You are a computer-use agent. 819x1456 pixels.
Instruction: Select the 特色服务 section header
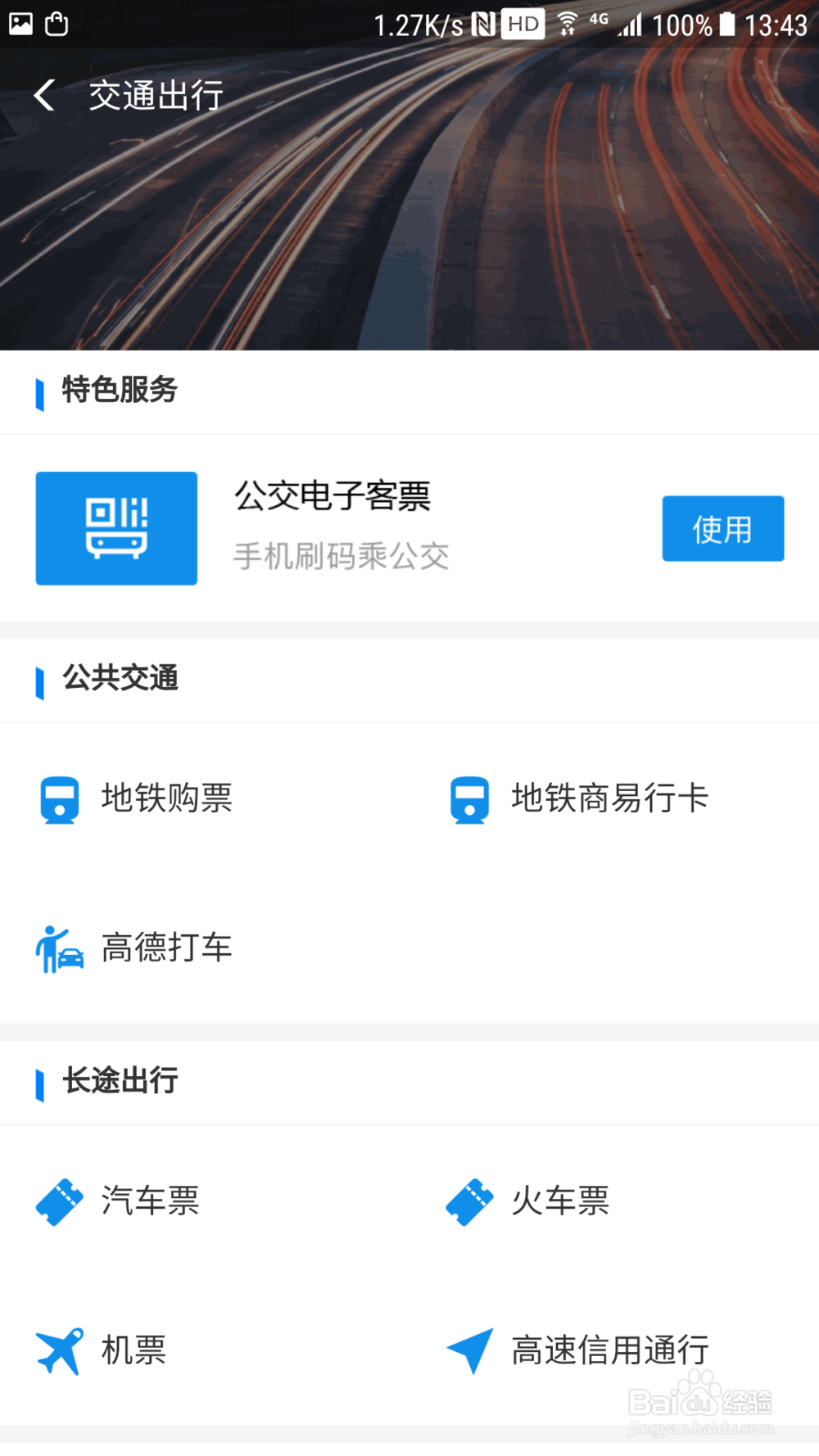tap(119, 391)
